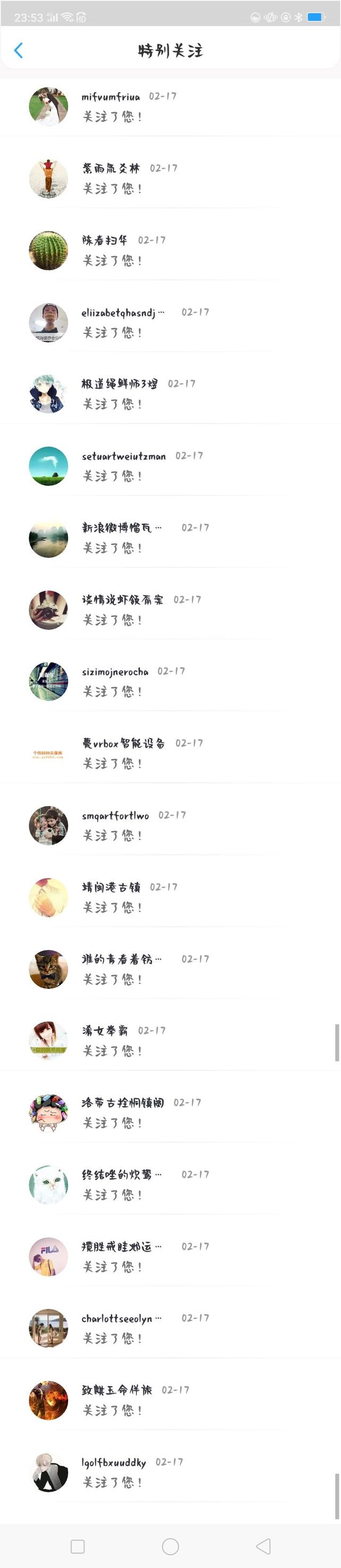Open the 靖闽港古镇 follow notice
341x1568 pixels.
[x=170, y=897]
